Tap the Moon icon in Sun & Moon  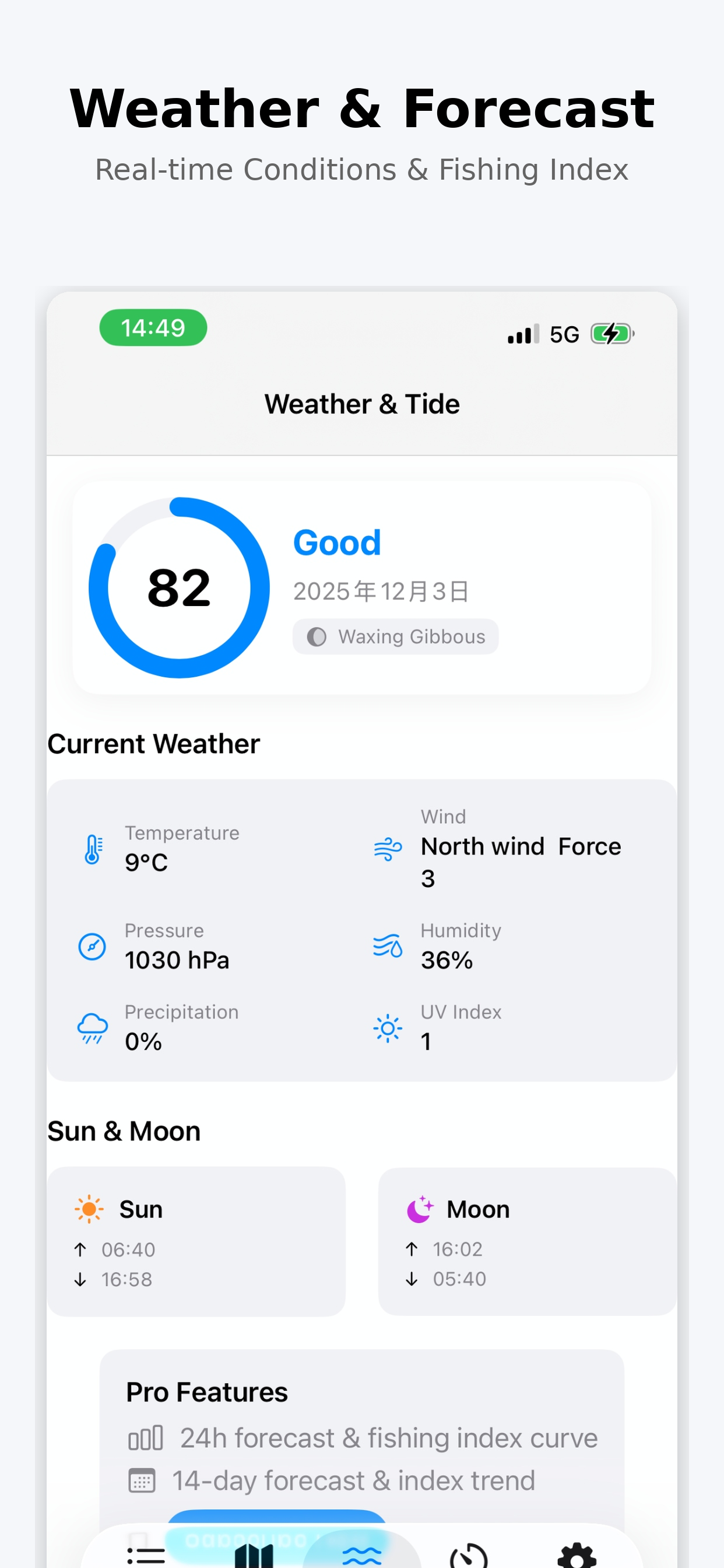coord(421,1209)
